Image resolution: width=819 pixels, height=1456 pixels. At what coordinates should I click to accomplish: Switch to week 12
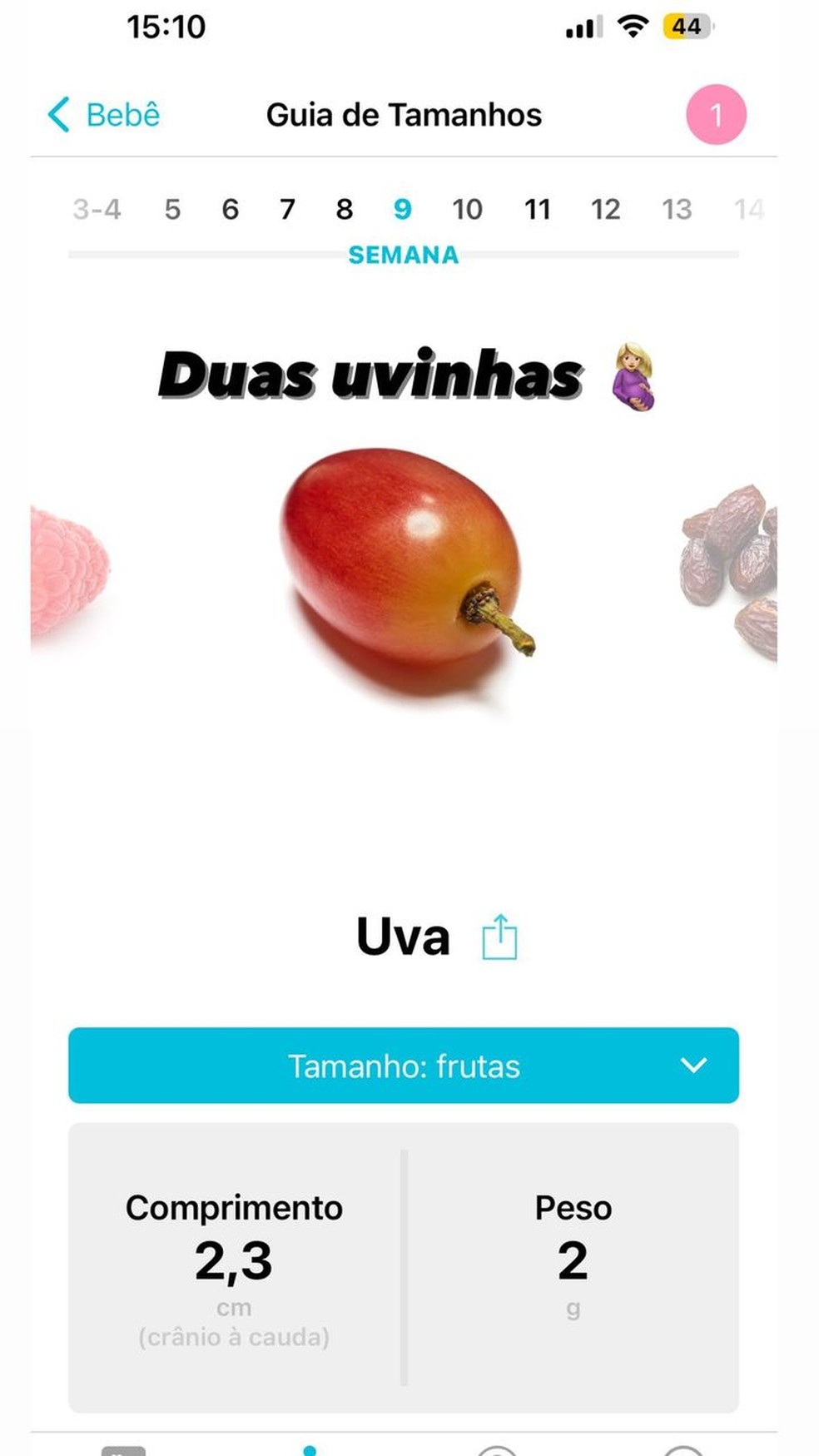click(x=605, y=209)
